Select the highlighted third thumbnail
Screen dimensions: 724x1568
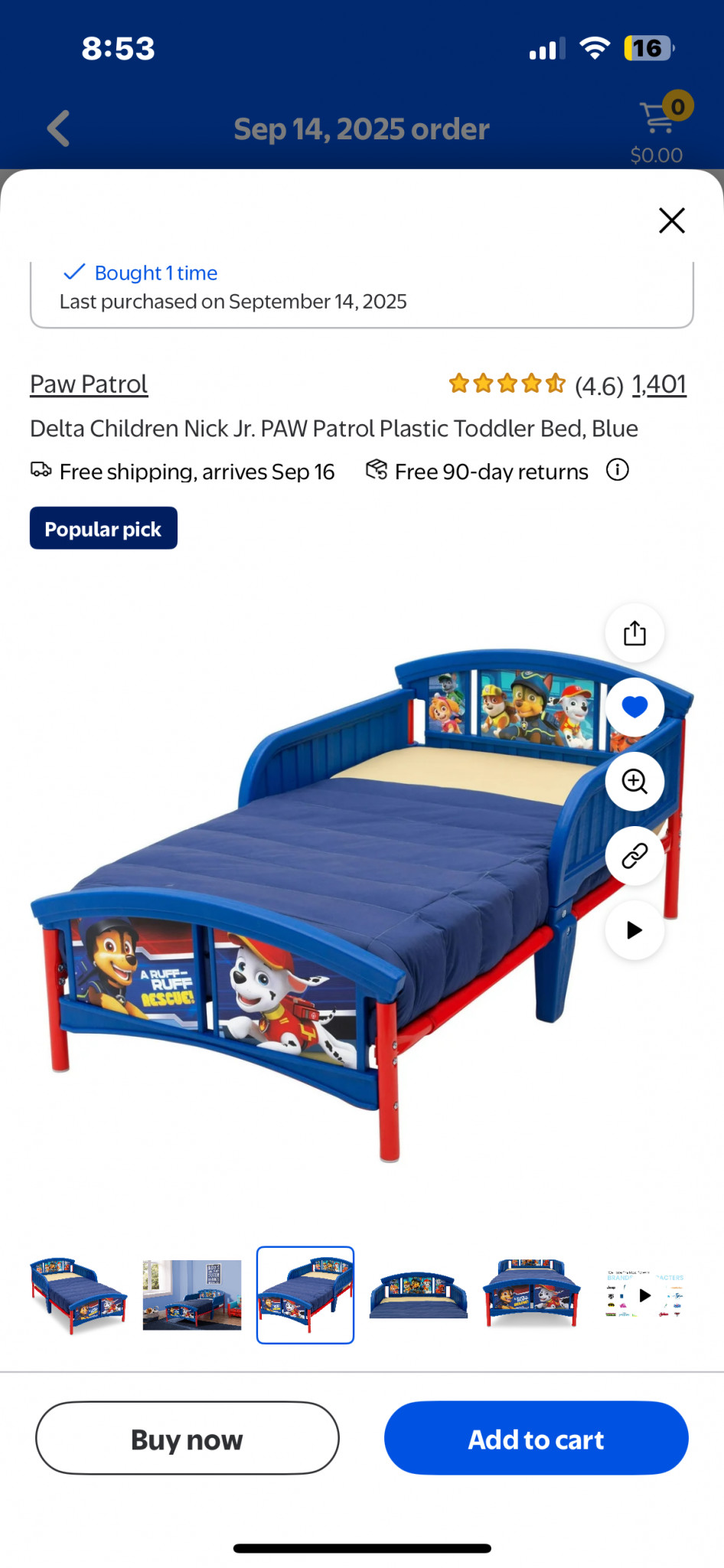305,1295
